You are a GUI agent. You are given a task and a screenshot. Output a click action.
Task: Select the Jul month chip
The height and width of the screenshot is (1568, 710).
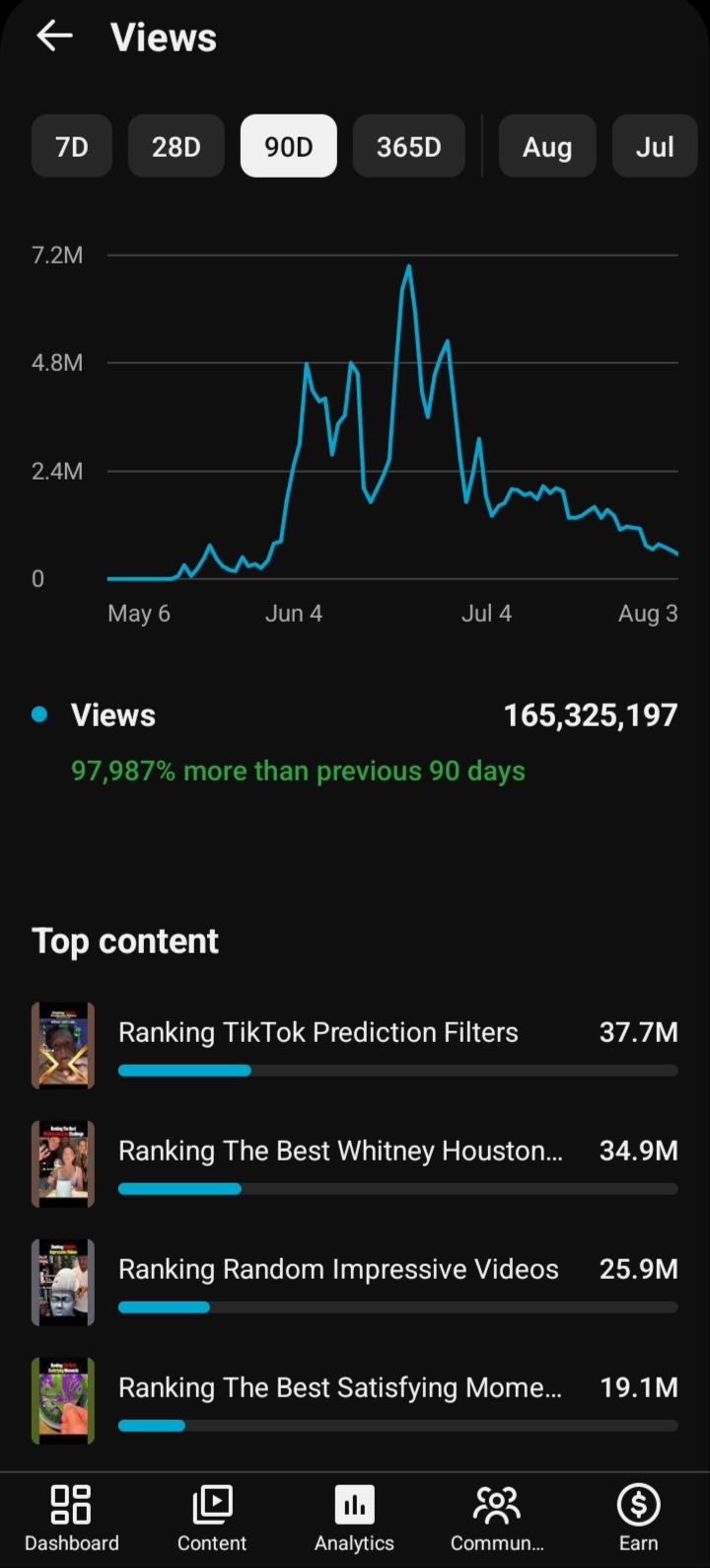point(655,146)
